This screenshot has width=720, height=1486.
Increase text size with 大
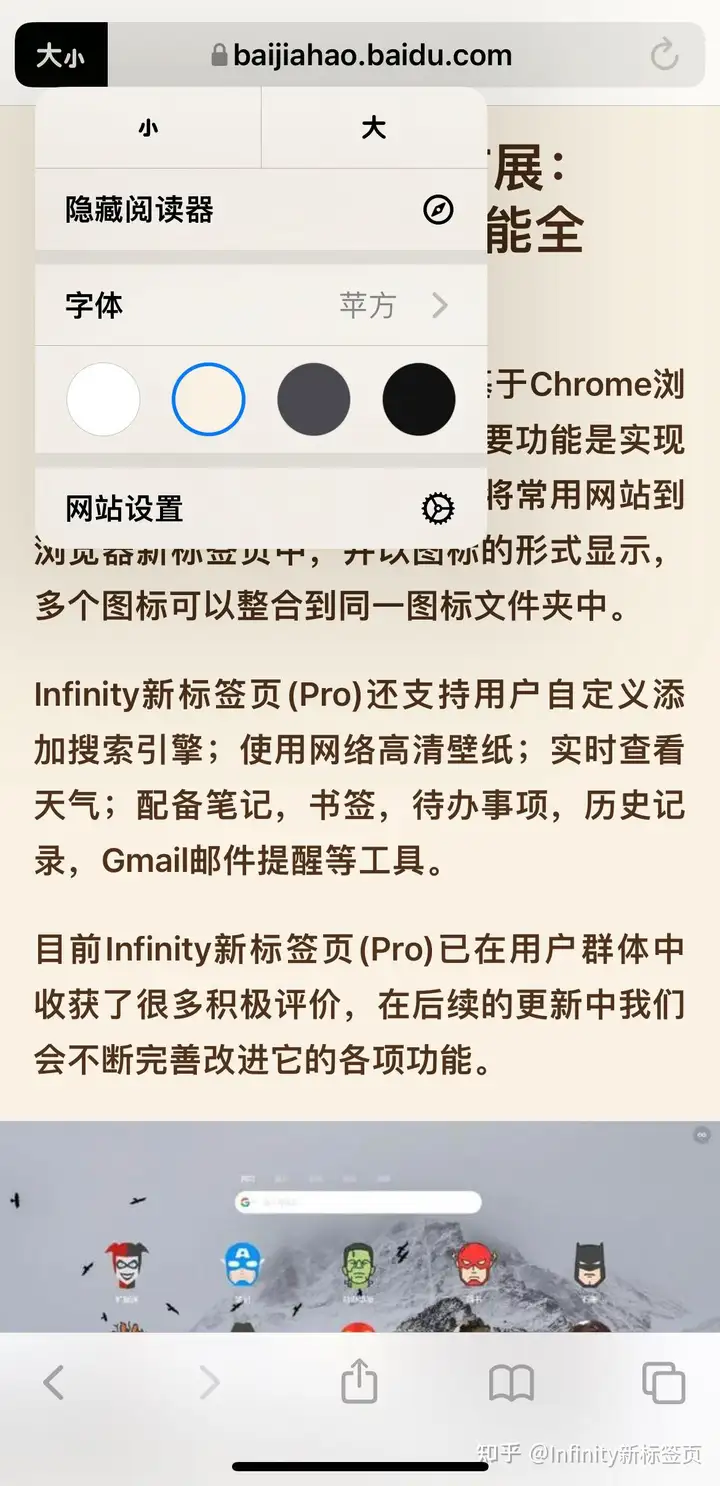pos(373,128)
